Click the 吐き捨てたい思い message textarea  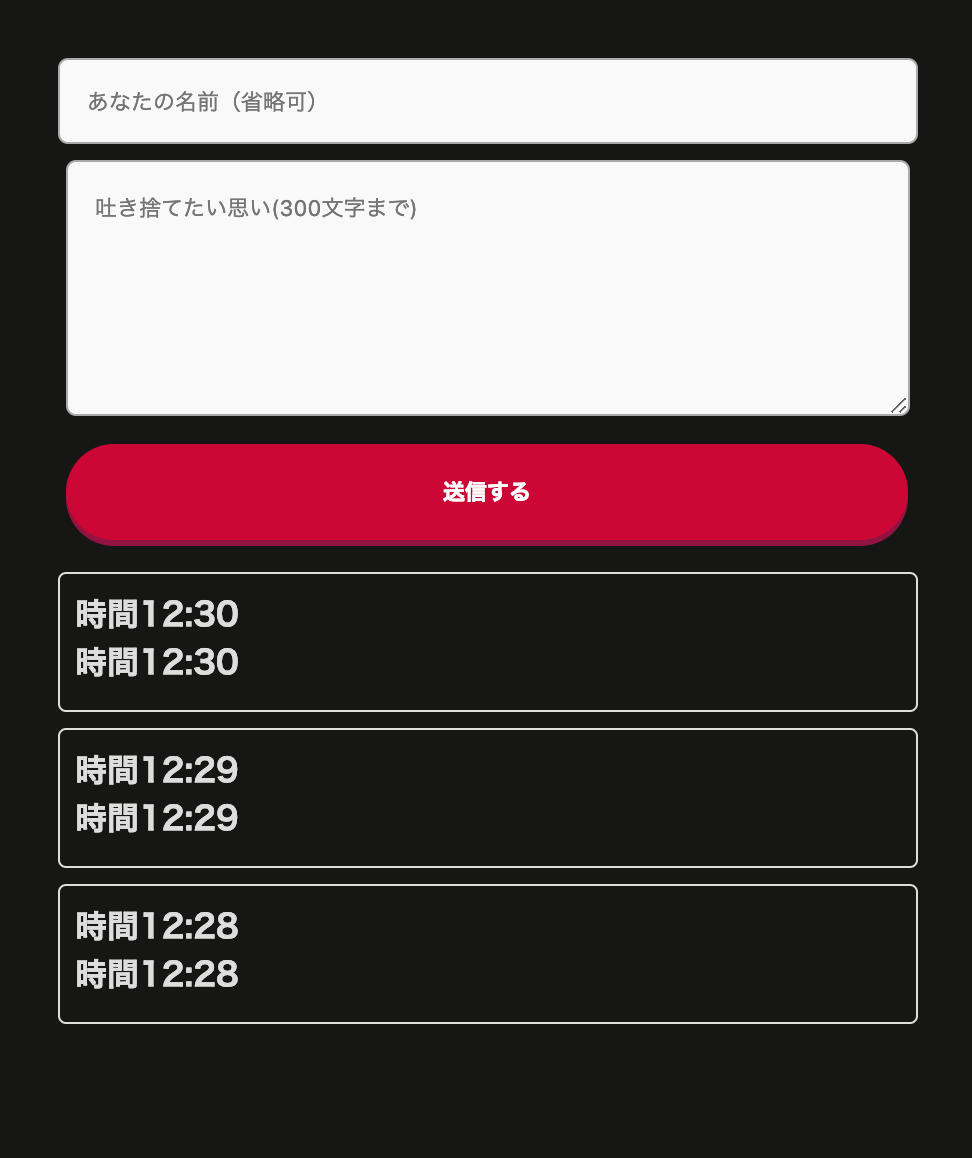[x=487, y=287]
